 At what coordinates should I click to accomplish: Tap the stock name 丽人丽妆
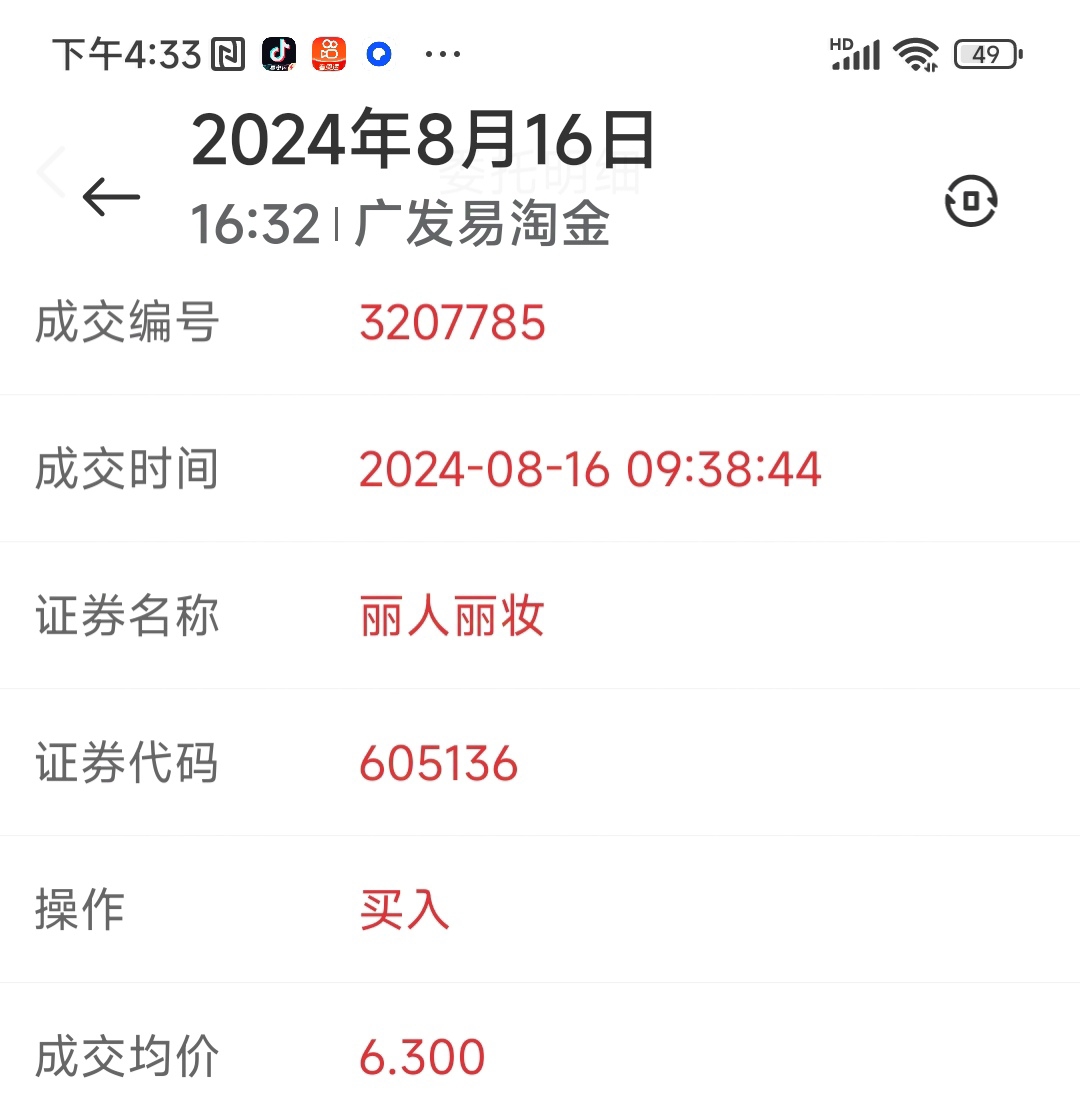[x=451, y=616]
